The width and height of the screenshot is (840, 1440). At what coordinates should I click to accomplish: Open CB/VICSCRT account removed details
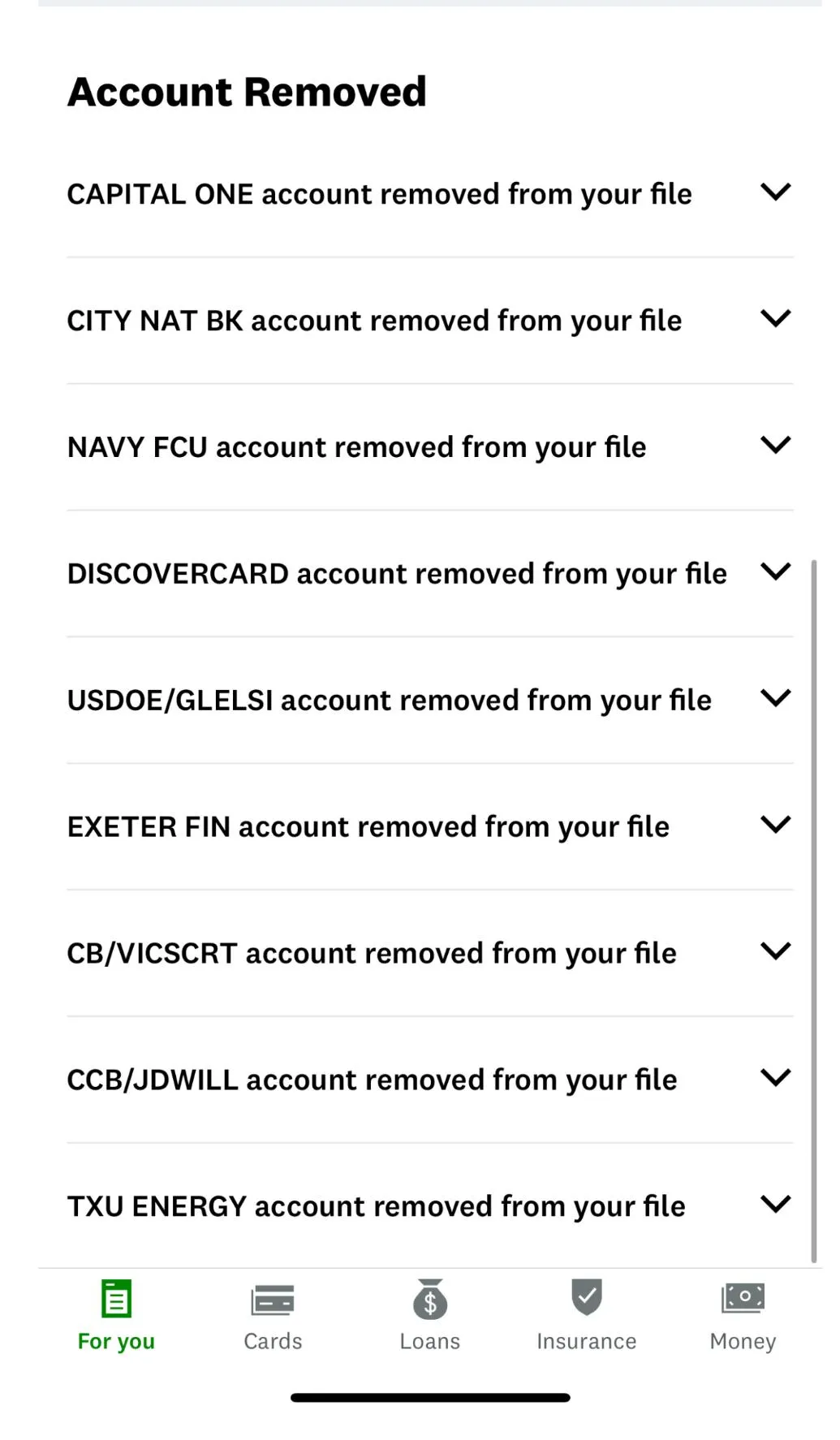coord(429,954)
